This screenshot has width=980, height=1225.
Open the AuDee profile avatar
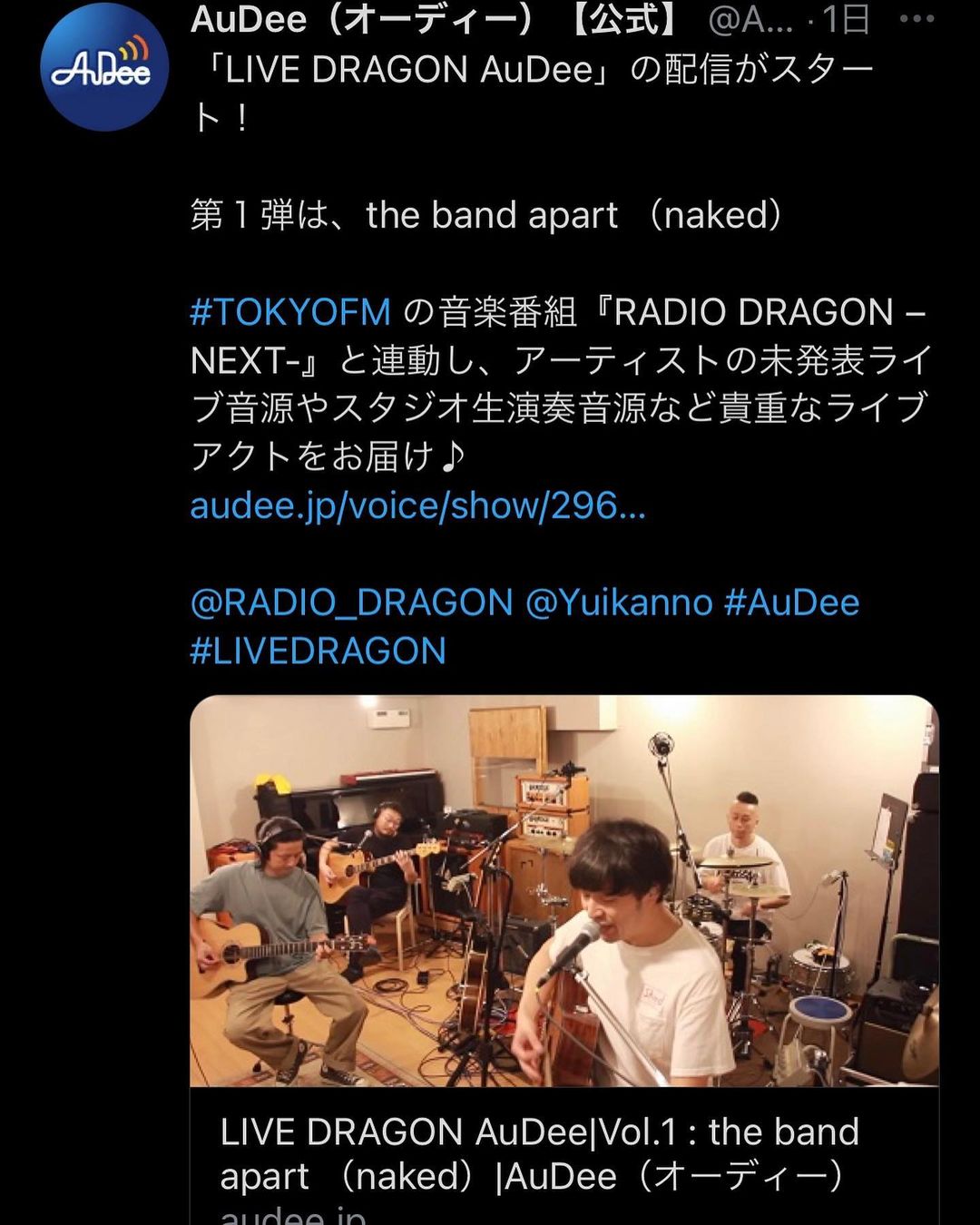point(104,68)
